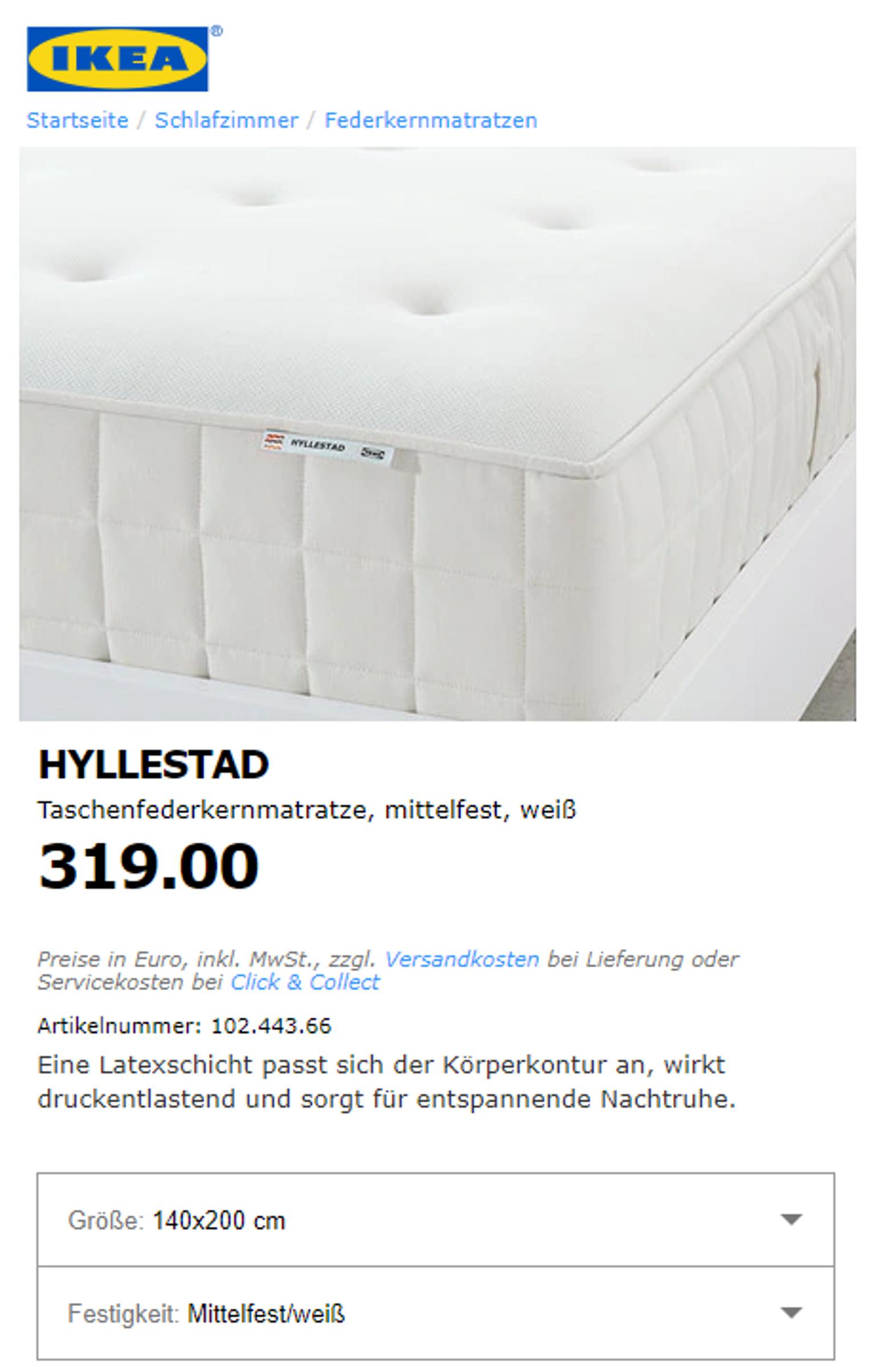
Task: Tap the IKEA logo to go home
Action: [118, 59]
